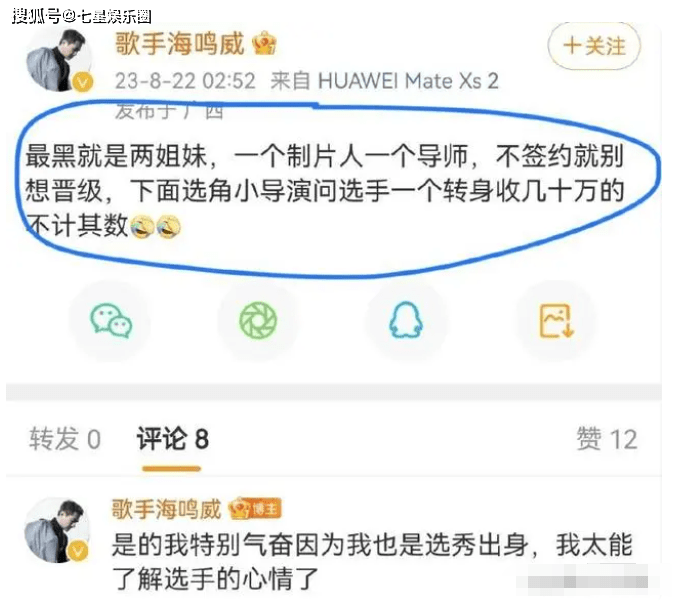Switch to the 评论 tab
The height and width of the screenshot is (610, 691).
(172, 438)
